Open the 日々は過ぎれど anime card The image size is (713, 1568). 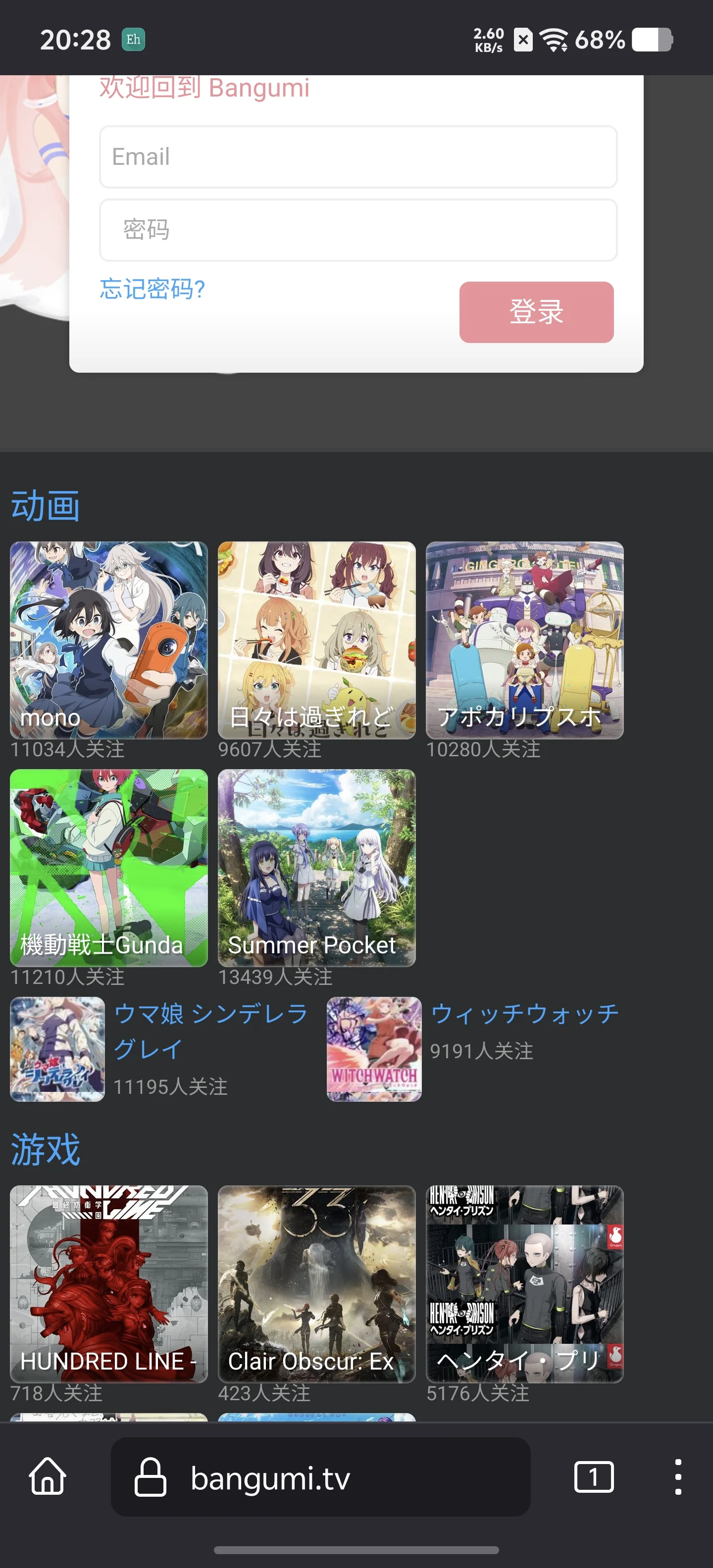tap(316, 640)
